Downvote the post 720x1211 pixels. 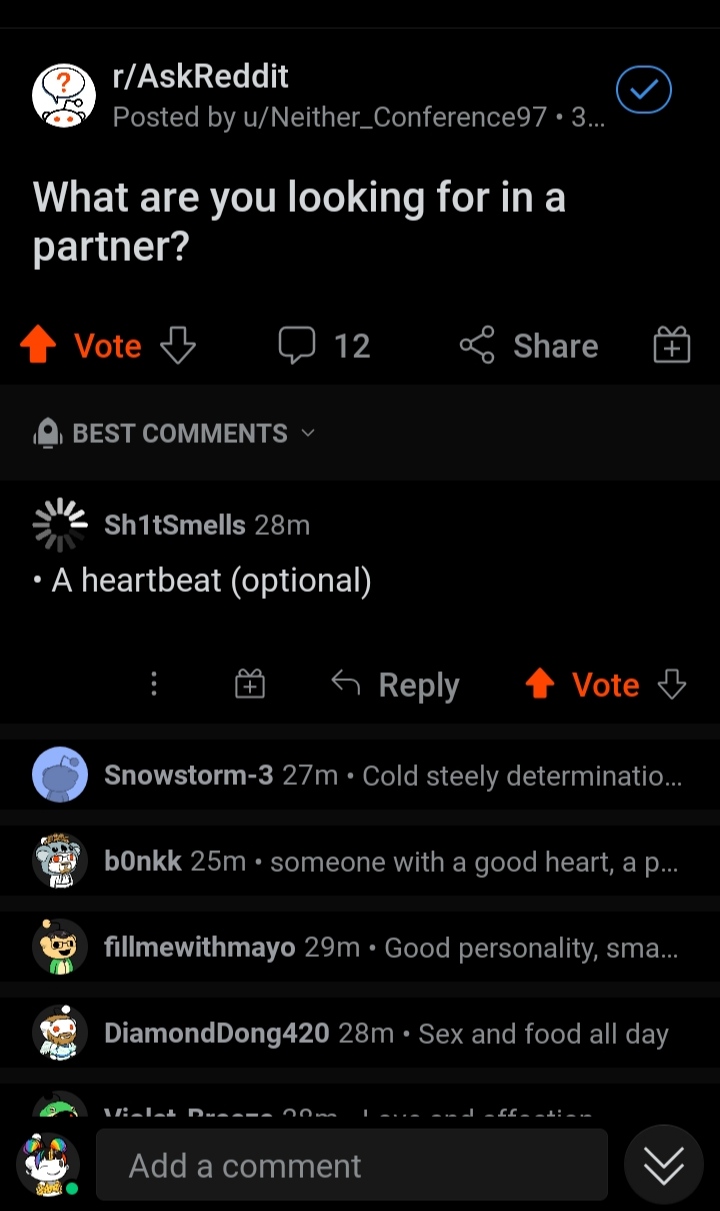point(176,345)
